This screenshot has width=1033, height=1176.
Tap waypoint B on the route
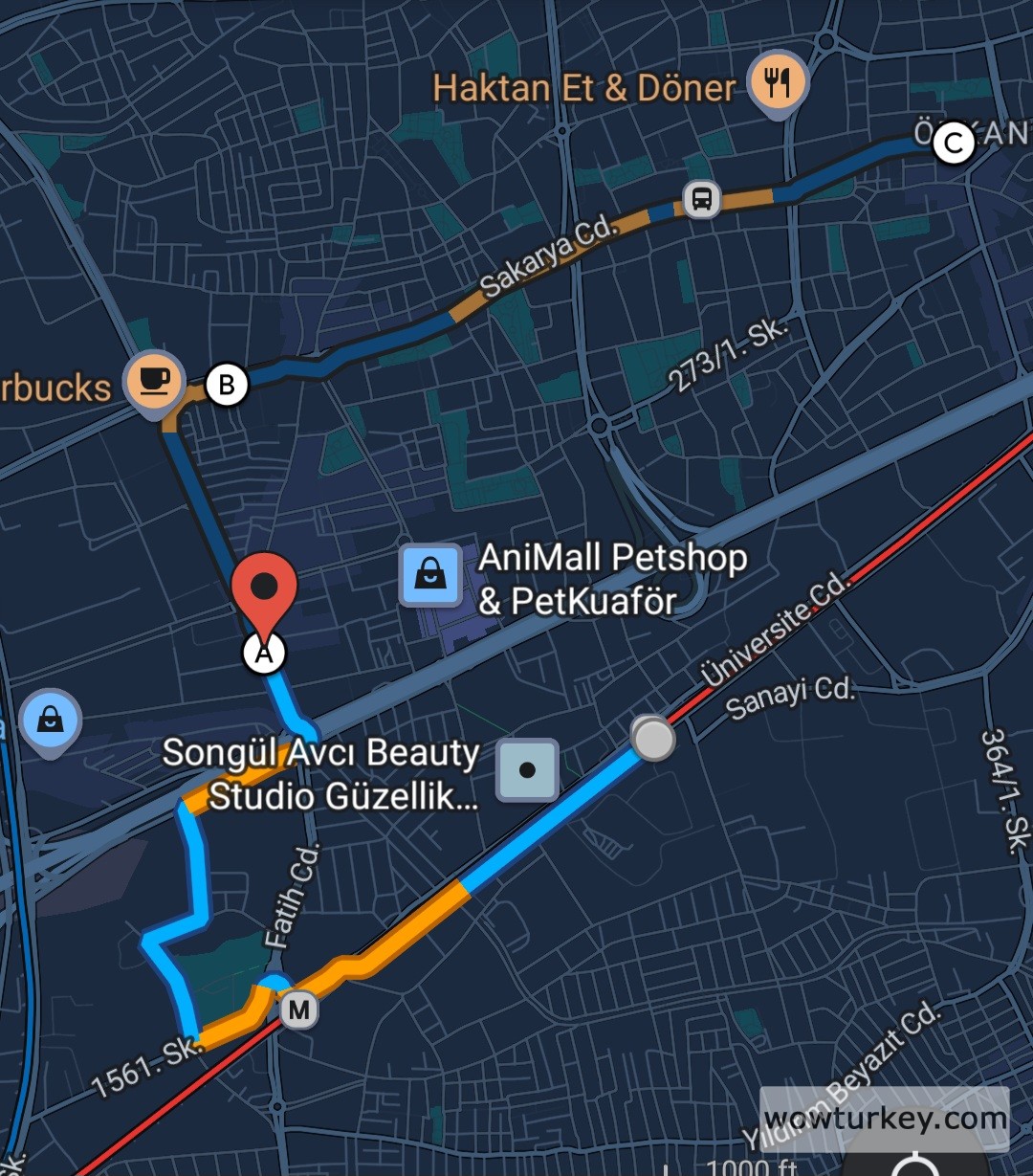click(227, 385)
